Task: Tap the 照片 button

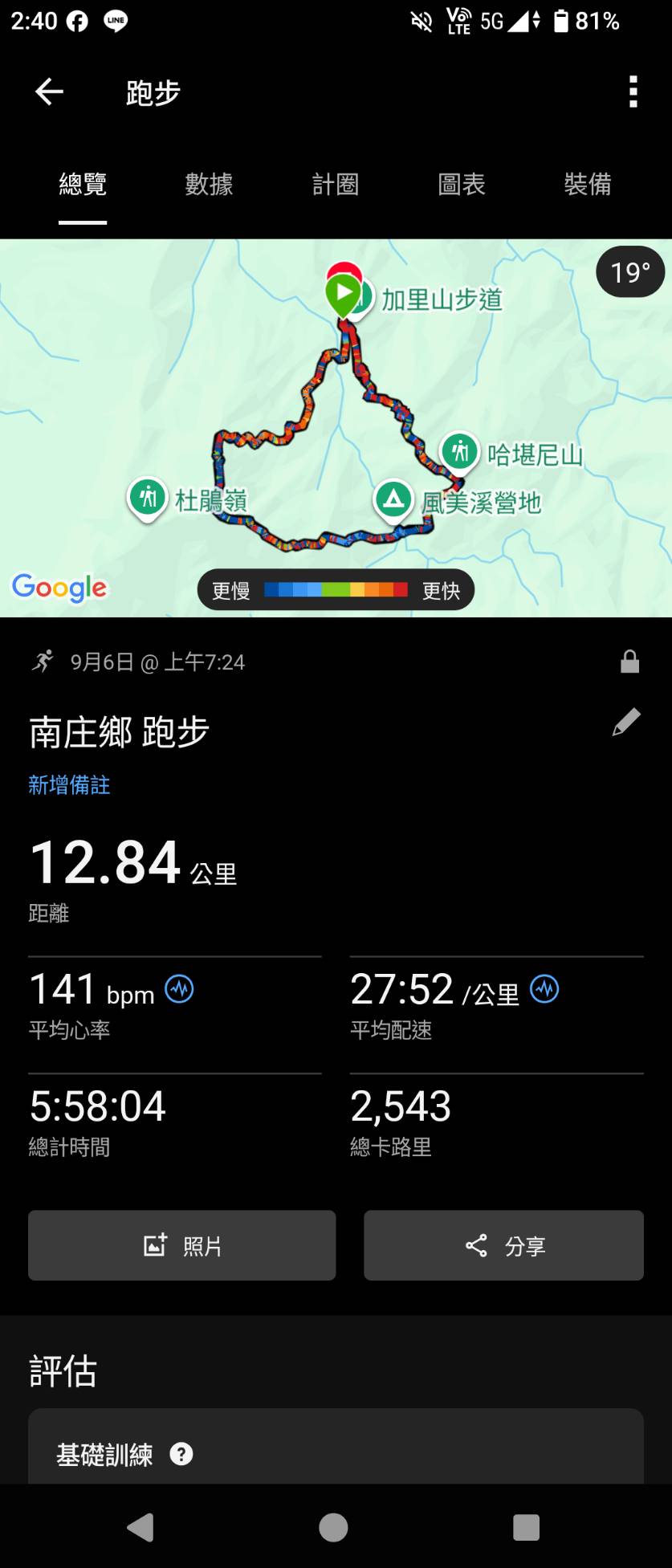Action: point(181,1245)
